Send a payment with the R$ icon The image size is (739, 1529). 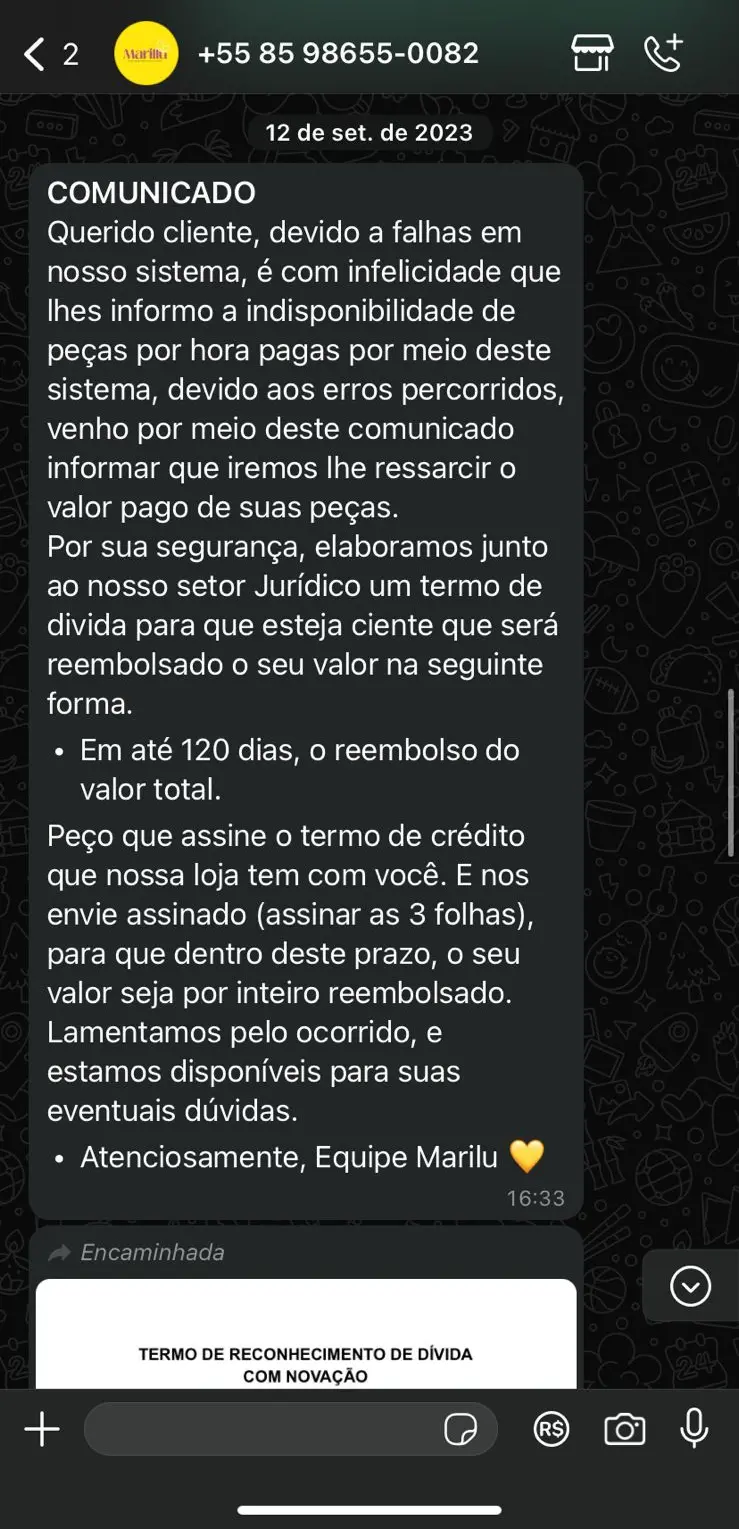point(551,1429)
